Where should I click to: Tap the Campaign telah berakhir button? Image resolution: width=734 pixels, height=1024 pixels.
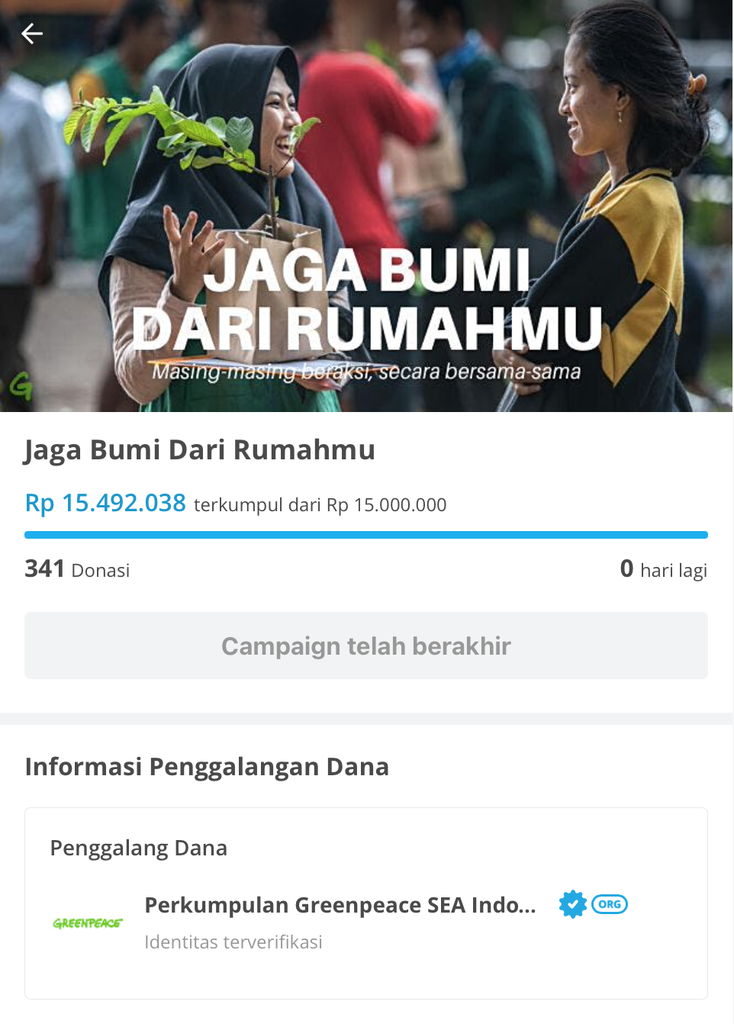pyautogui.click(x=366, y=646)
